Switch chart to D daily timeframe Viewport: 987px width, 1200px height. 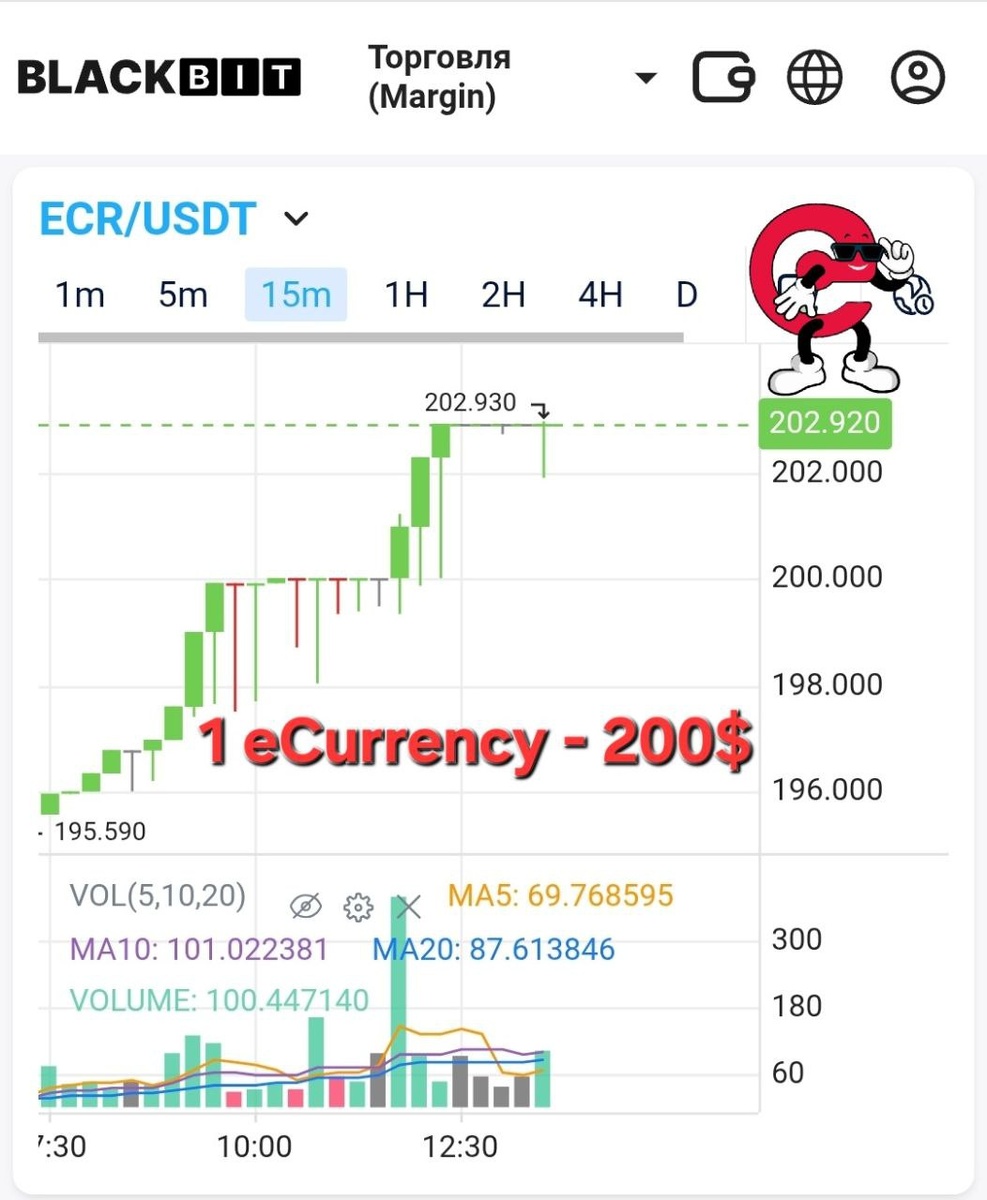(686, 295)
